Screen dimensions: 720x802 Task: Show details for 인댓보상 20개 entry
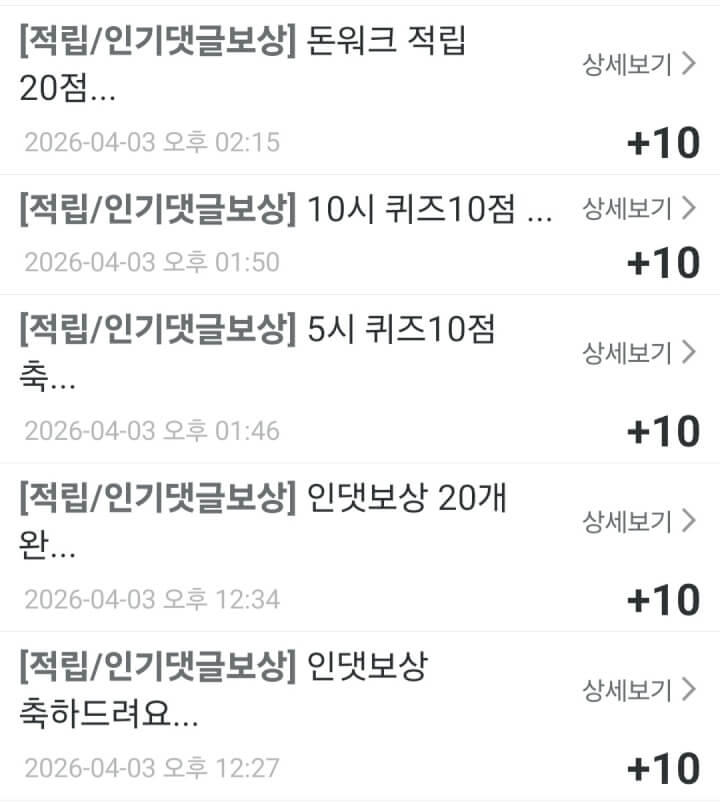coord(639,520)
